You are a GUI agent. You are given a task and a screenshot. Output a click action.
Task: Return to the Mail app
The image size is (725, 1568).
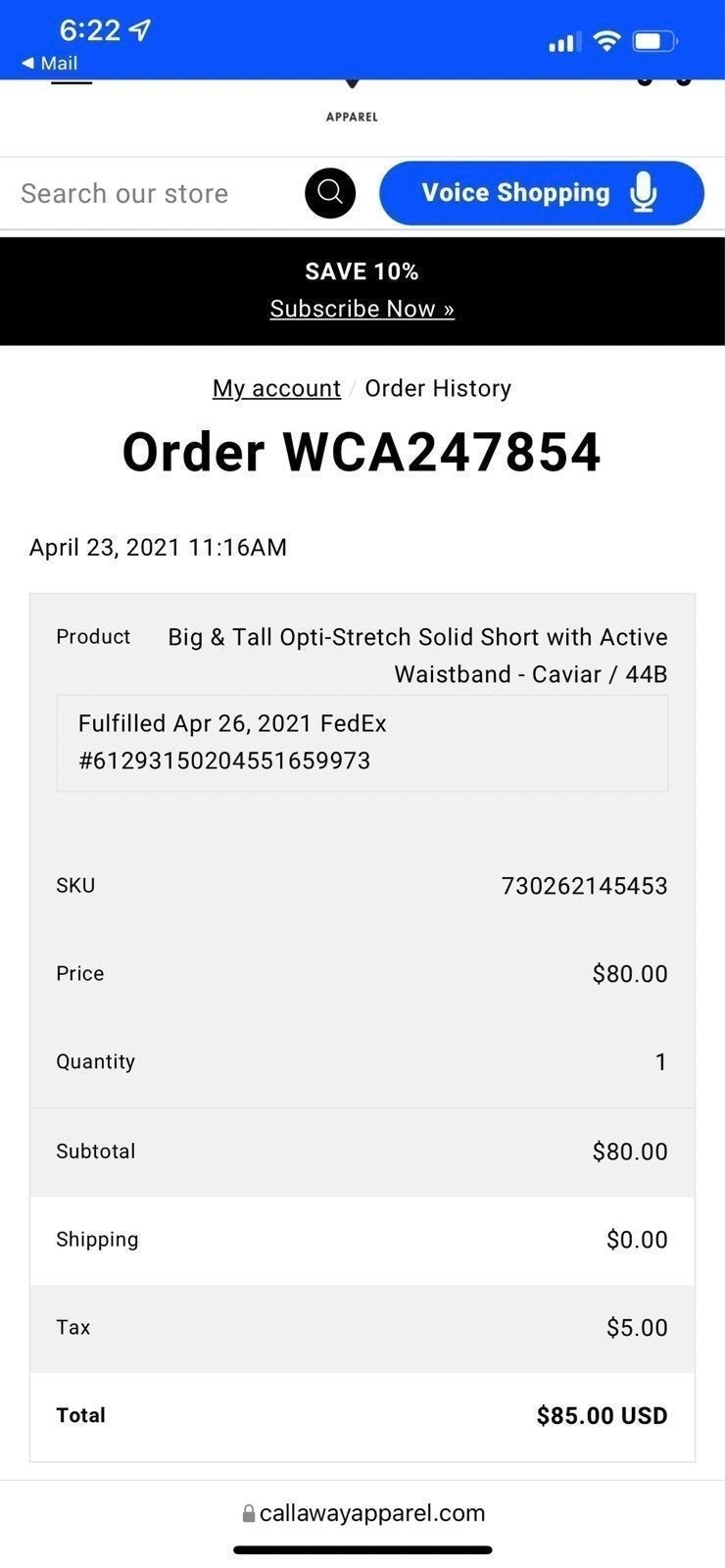pyautogui.click(x=49, y=63)
